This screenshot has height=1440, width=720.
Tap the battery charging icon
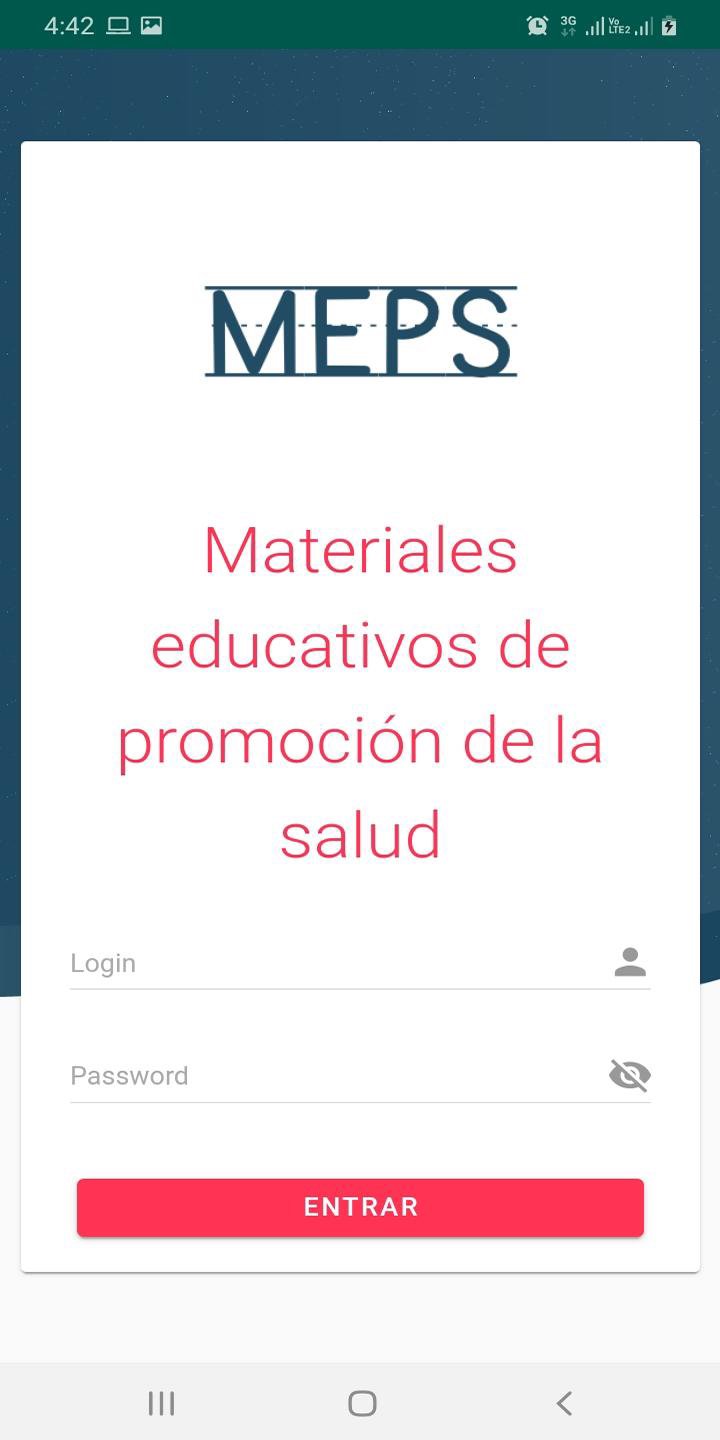(x=668, y=24)
